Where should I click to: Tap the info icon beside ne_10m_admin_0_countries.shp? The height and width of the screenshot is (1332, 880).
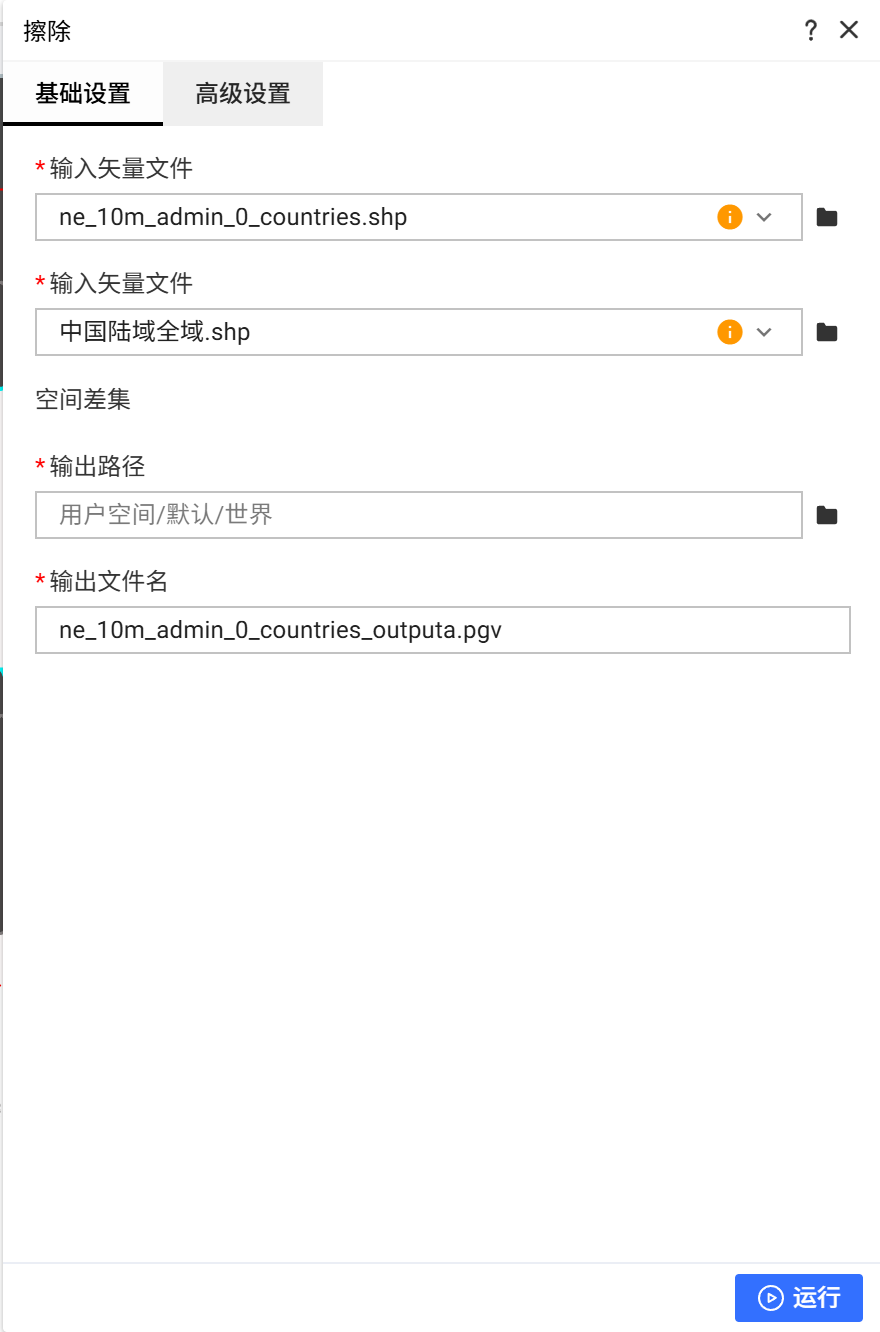[730, 217]
